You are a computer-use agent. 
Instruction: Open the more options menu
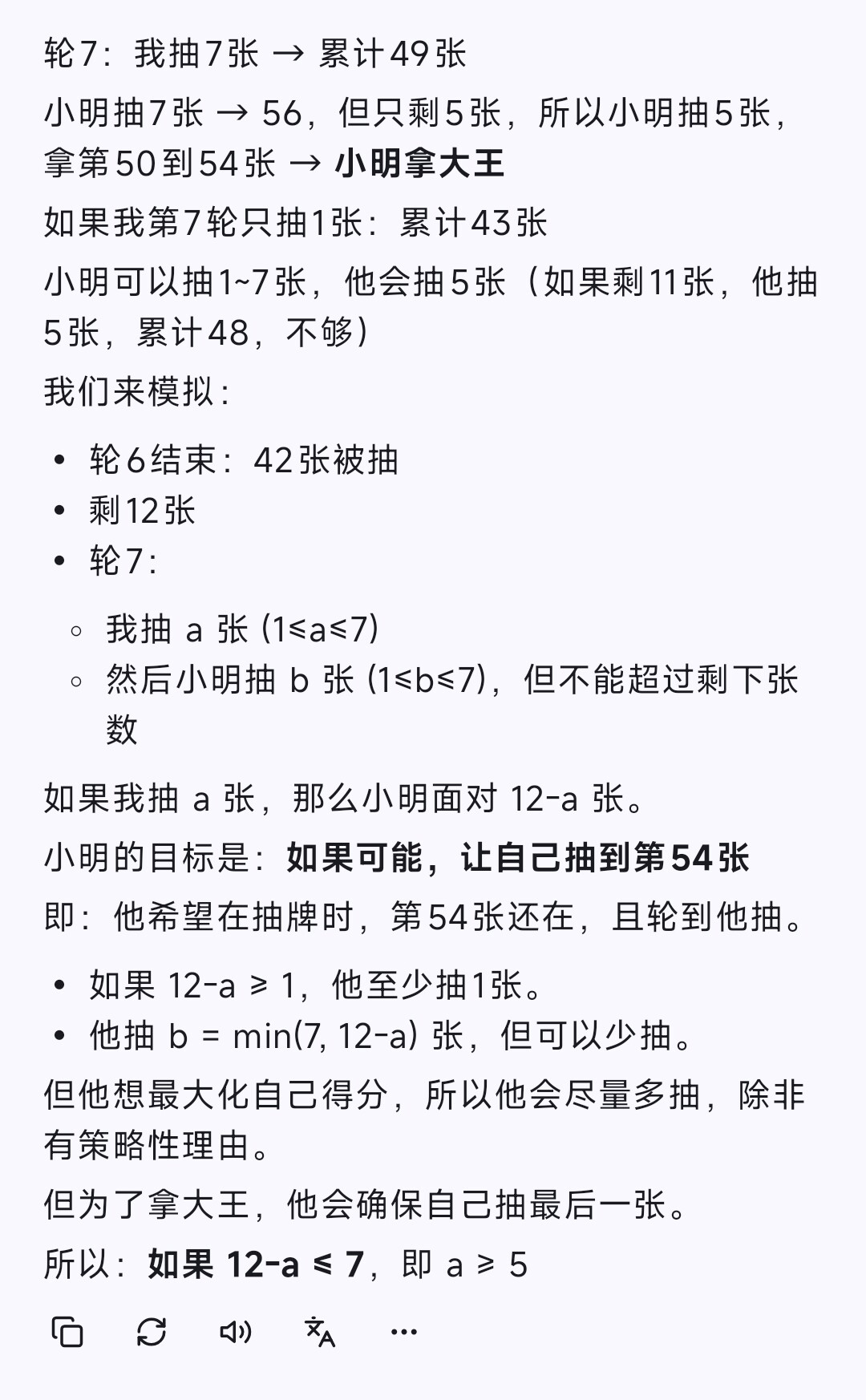(x=404, y=1333)
